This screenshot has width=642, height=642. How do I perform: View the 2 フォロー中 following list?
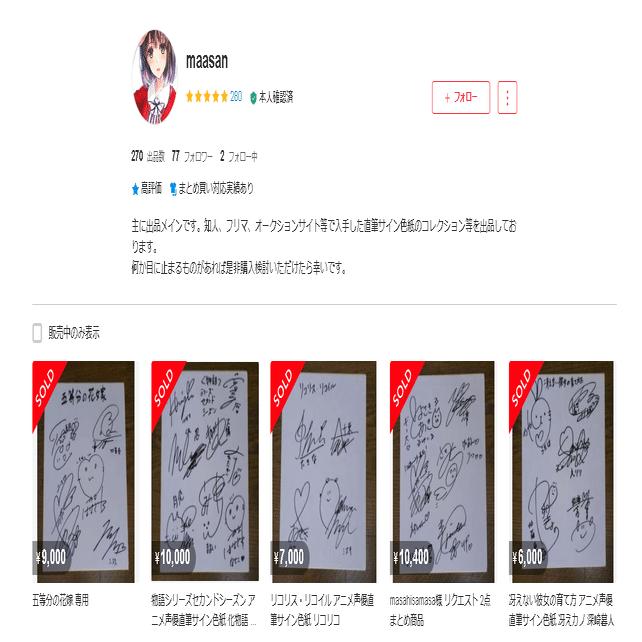point(239,157)
